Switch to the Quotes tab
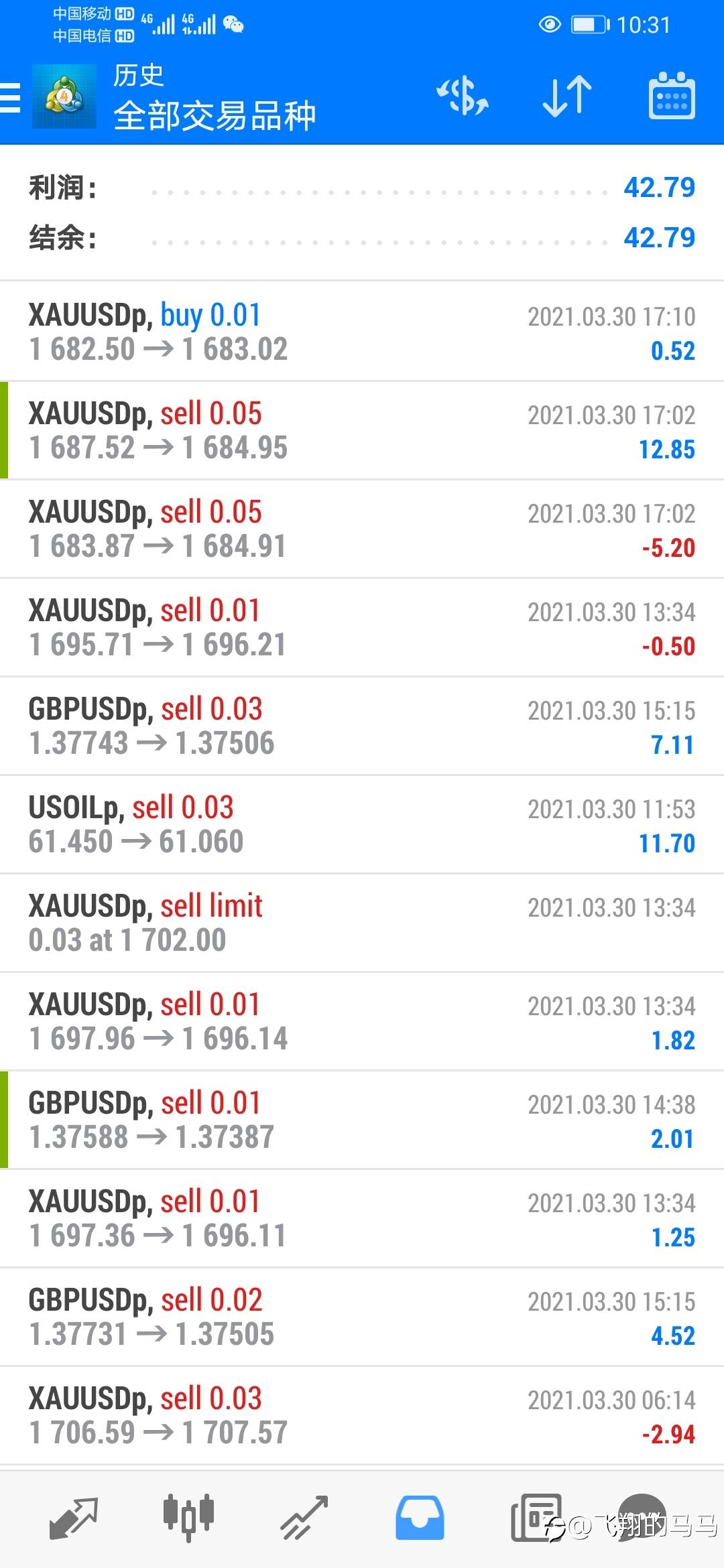The image size is (724, 1568). click(73, 1518)
